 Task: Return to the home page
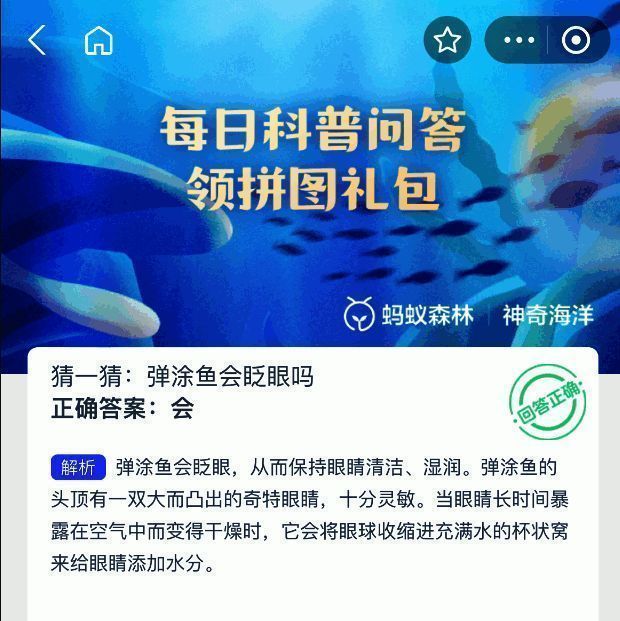(98, 41)
